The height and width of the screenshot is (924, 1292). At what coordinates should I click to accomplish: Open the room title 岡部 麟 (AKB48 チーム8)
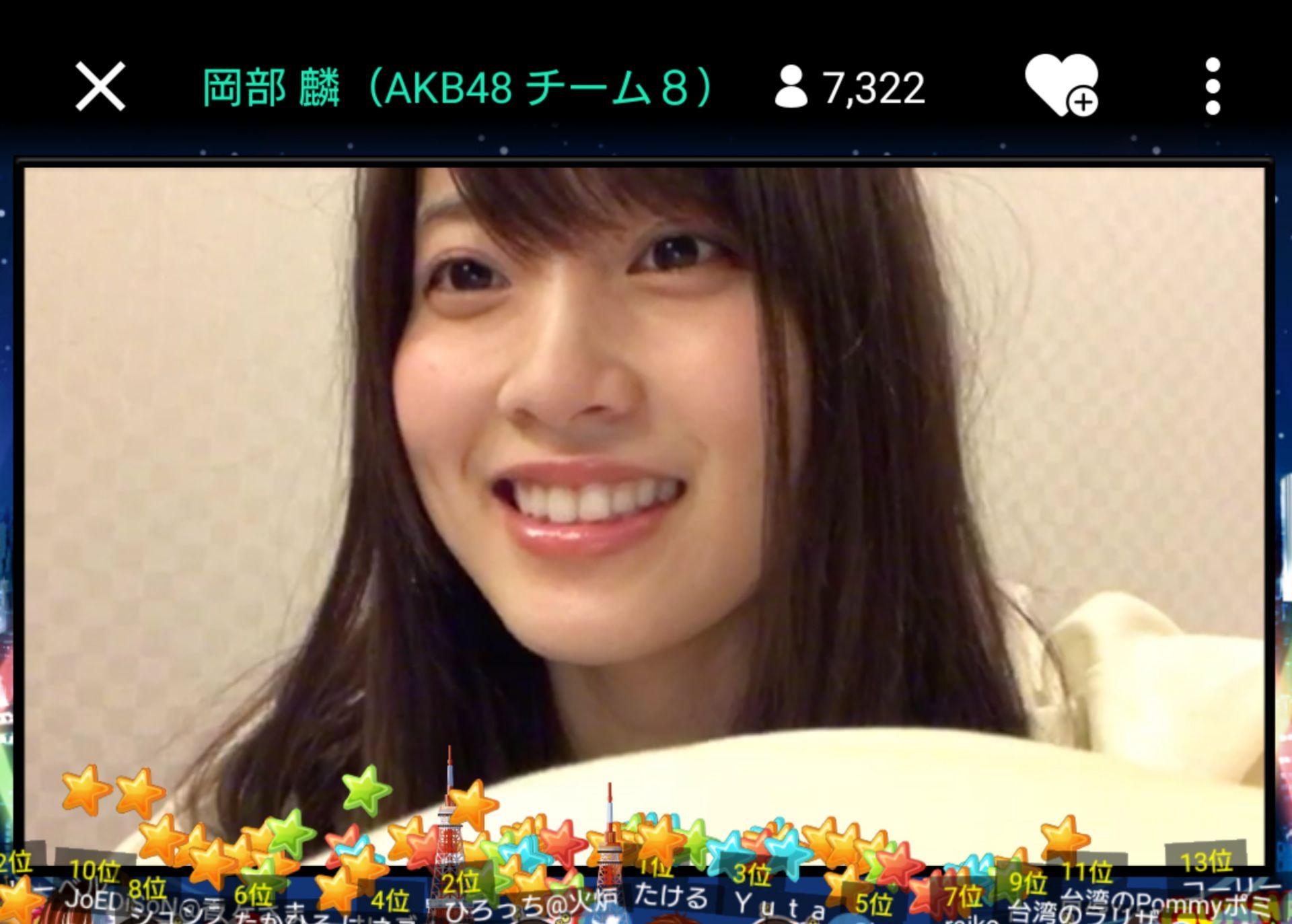[x=458, y=87]
